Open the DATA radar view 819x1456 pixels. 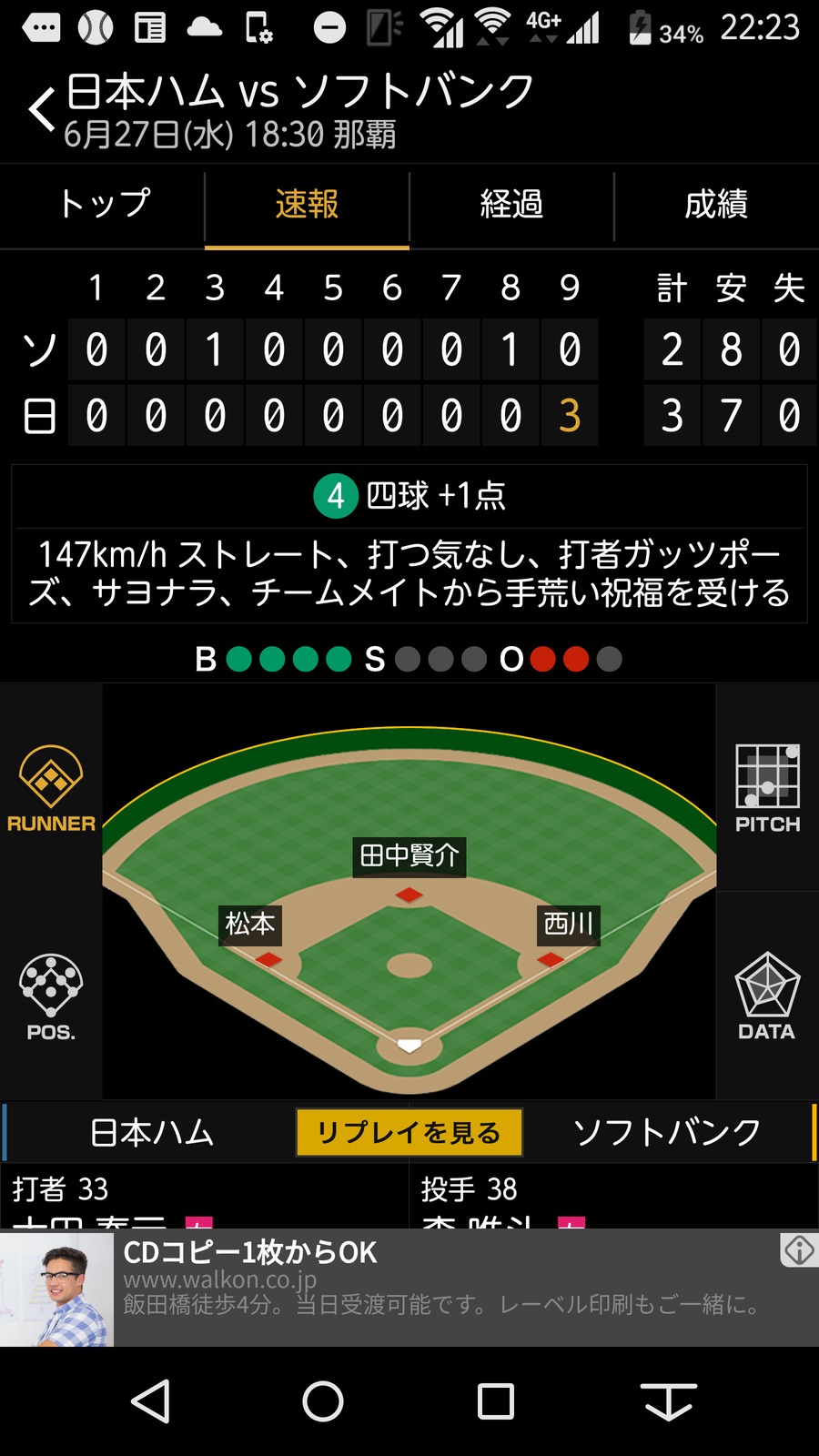(767, 997)
